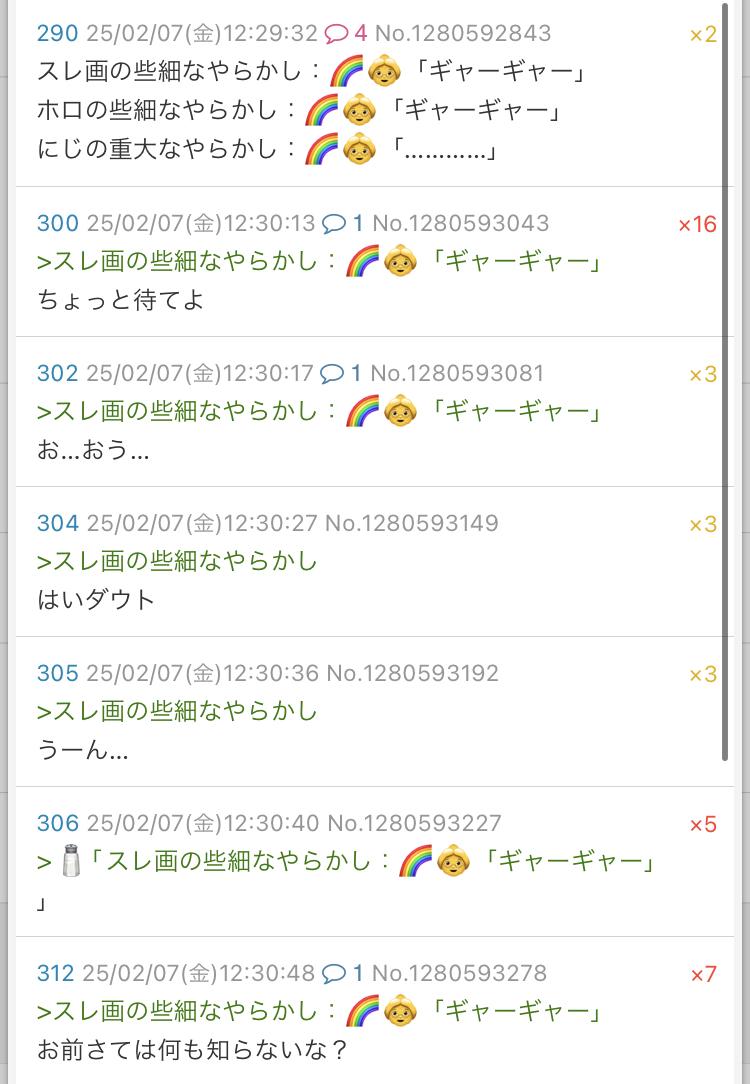Viewport: 750px width, 1084px height.
Task: Tap the ×5 vote count on post 306
Action: pos(703,824)
